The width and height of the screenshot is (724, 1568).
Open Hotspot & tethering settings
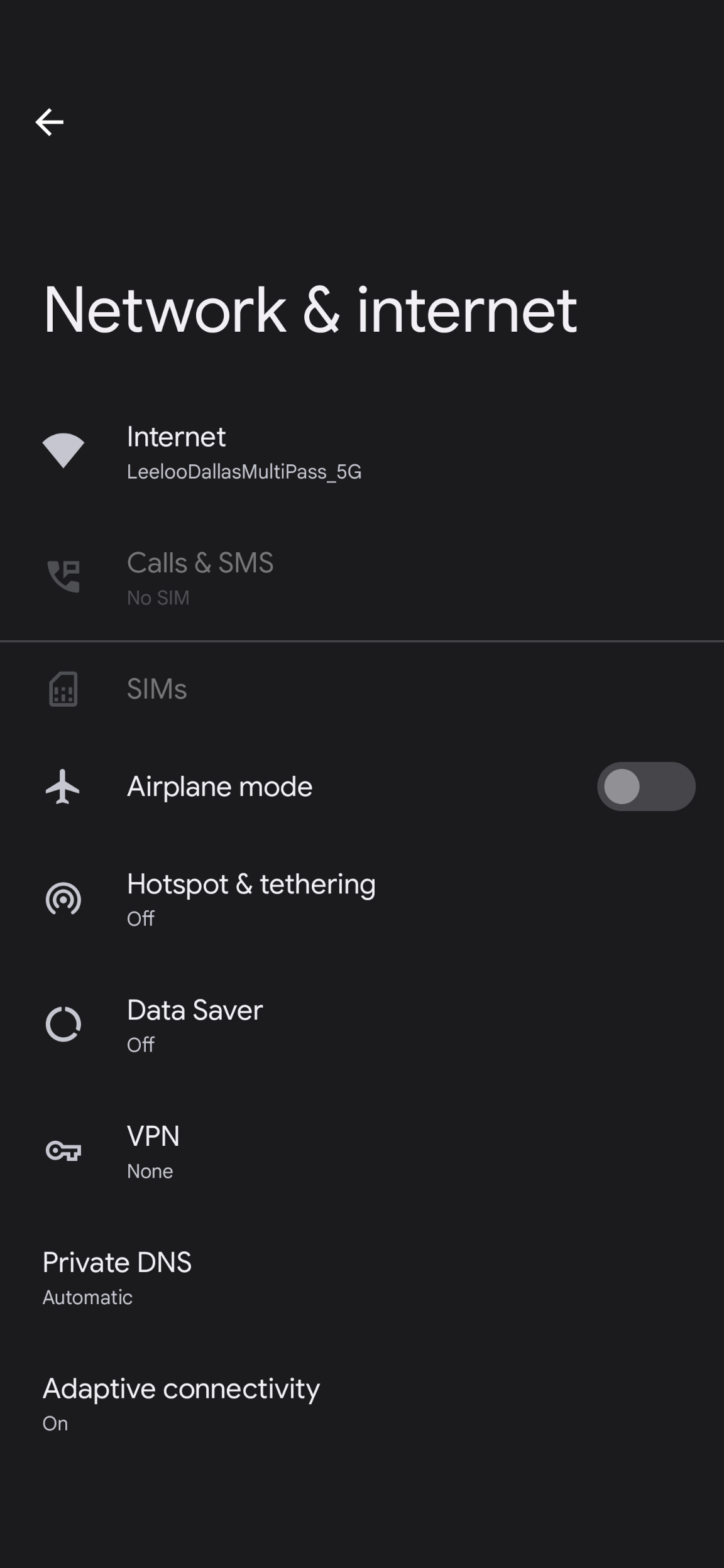(251, 900)
